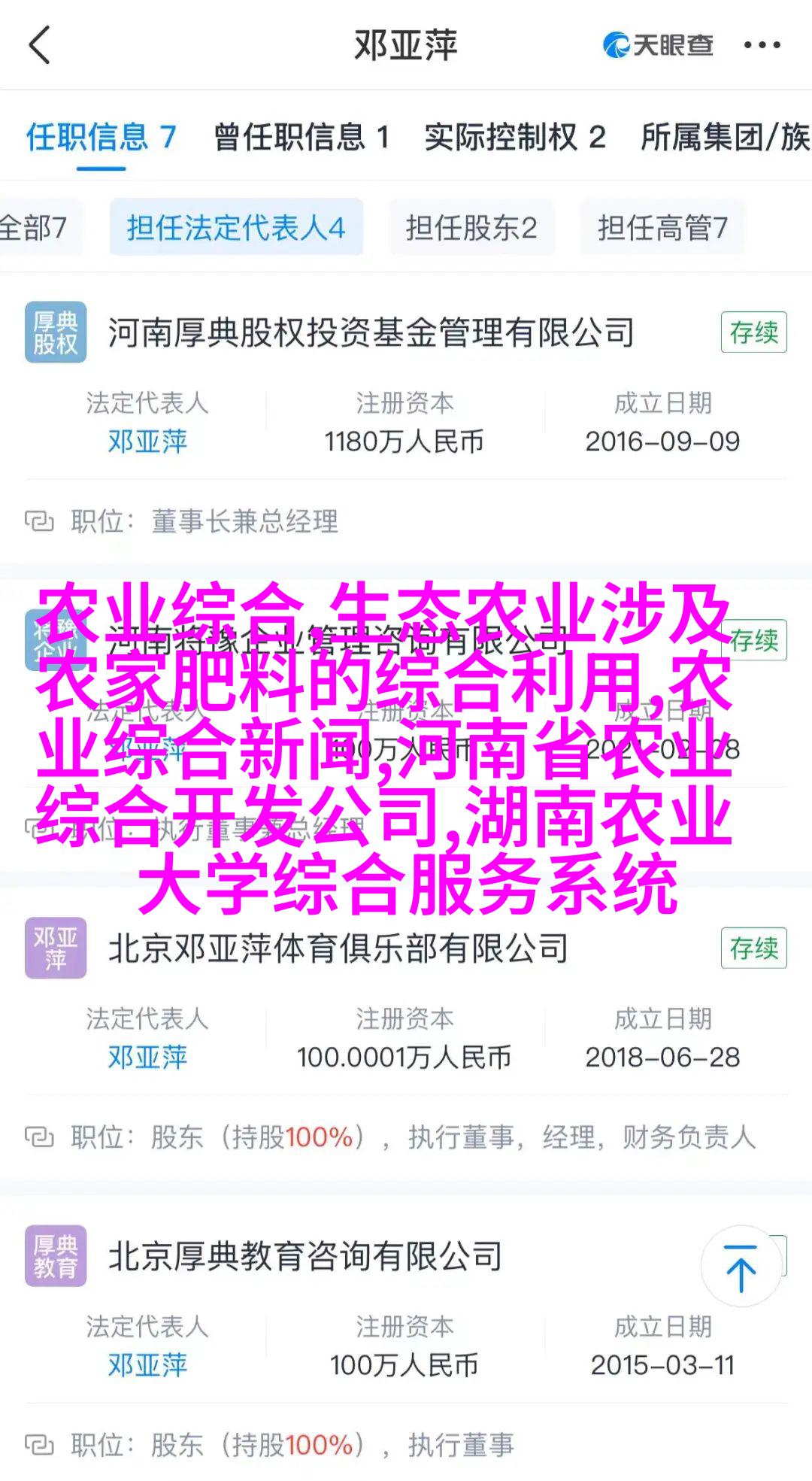Select the 任职信息 tab
The height and width of the screenshot is (1481, 812).
click(101, 137)
